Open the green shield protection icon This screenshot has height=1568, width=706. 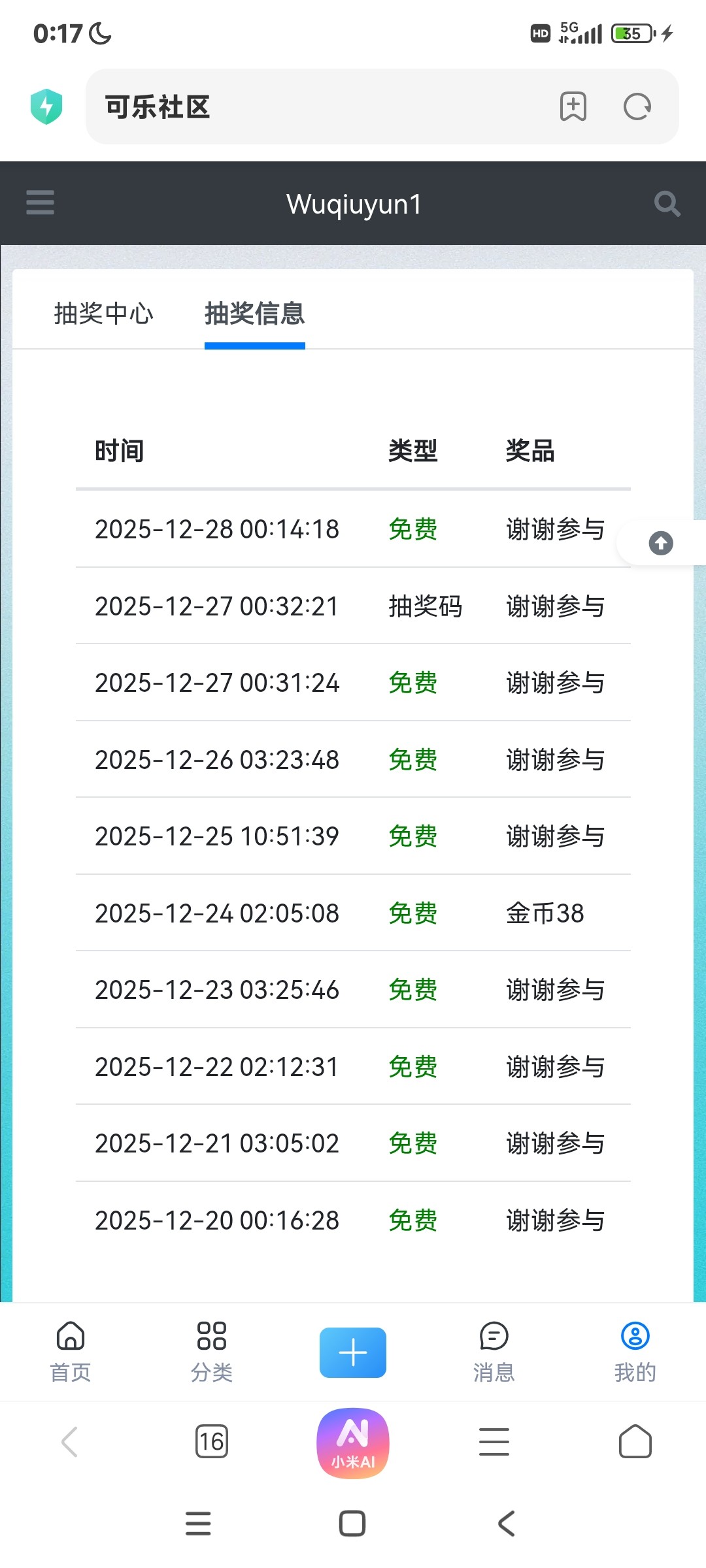click(46, 105)
